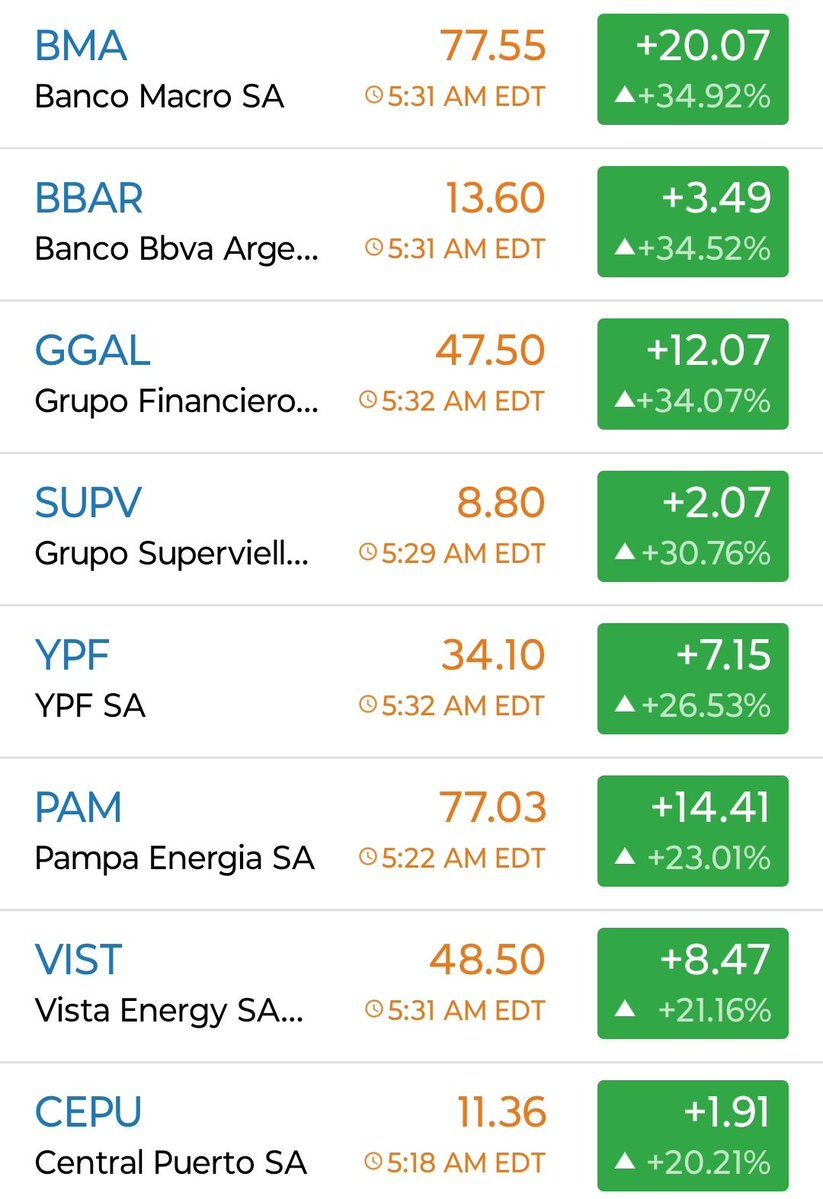The height and width of the screenshot is (1199, 823).
Task: Select the SUPV Grupo Supervielle stock
Action: click(172, 526)
